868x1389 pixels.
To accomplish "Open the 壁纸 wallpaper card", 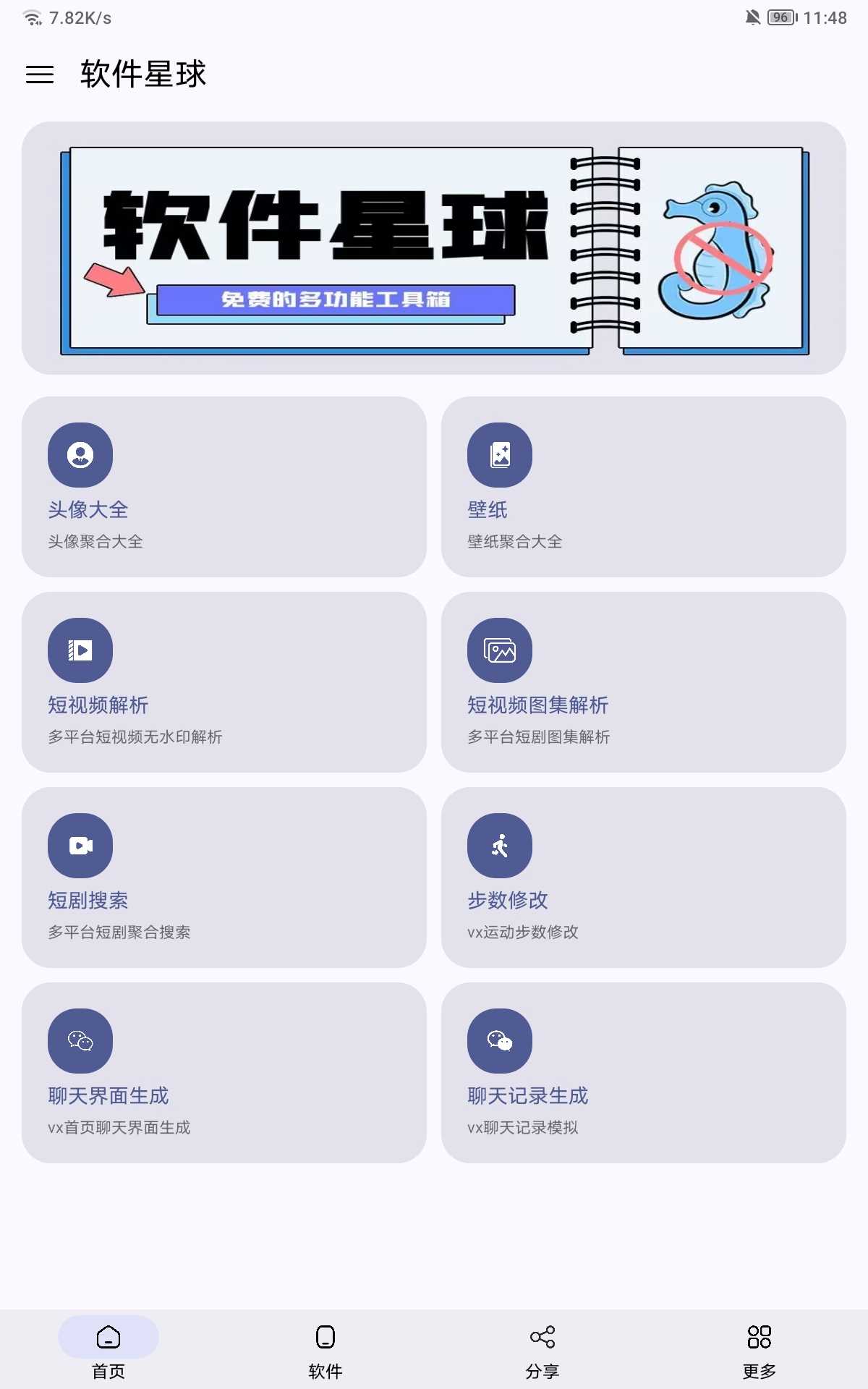I will coord(644,487).
